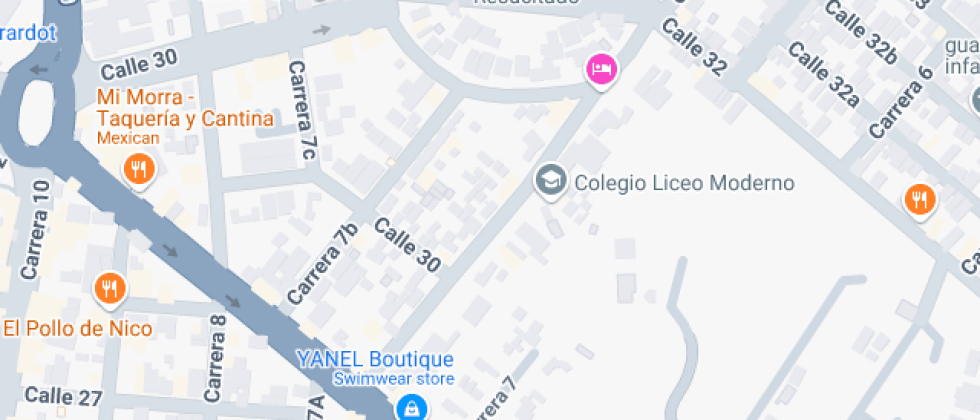The height and width of the screenshot is (420, 980).
Task: Open Colegio Liceo Moderno school marker
Action: pyautogui.click(x=549, y=182)
